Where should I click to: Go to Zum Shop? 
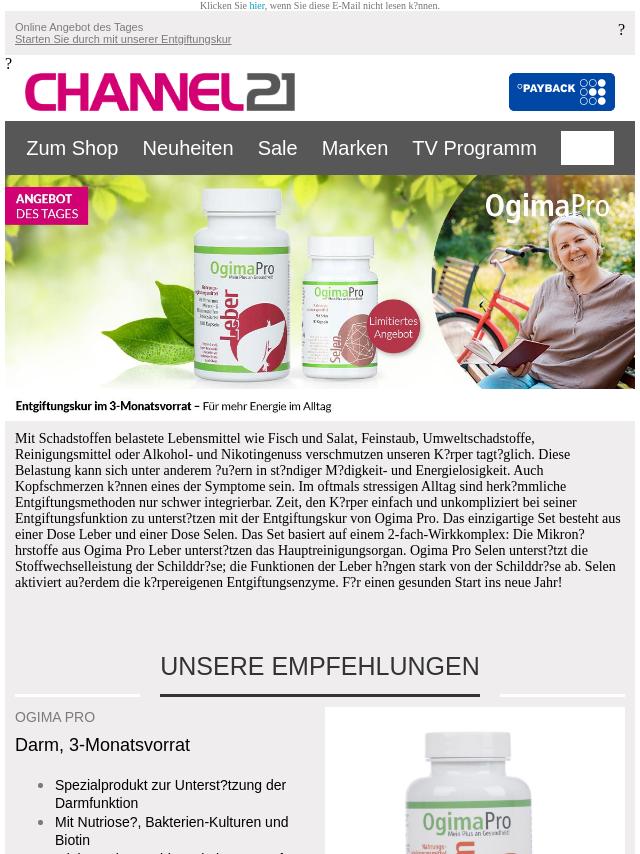tap(72, 148)
